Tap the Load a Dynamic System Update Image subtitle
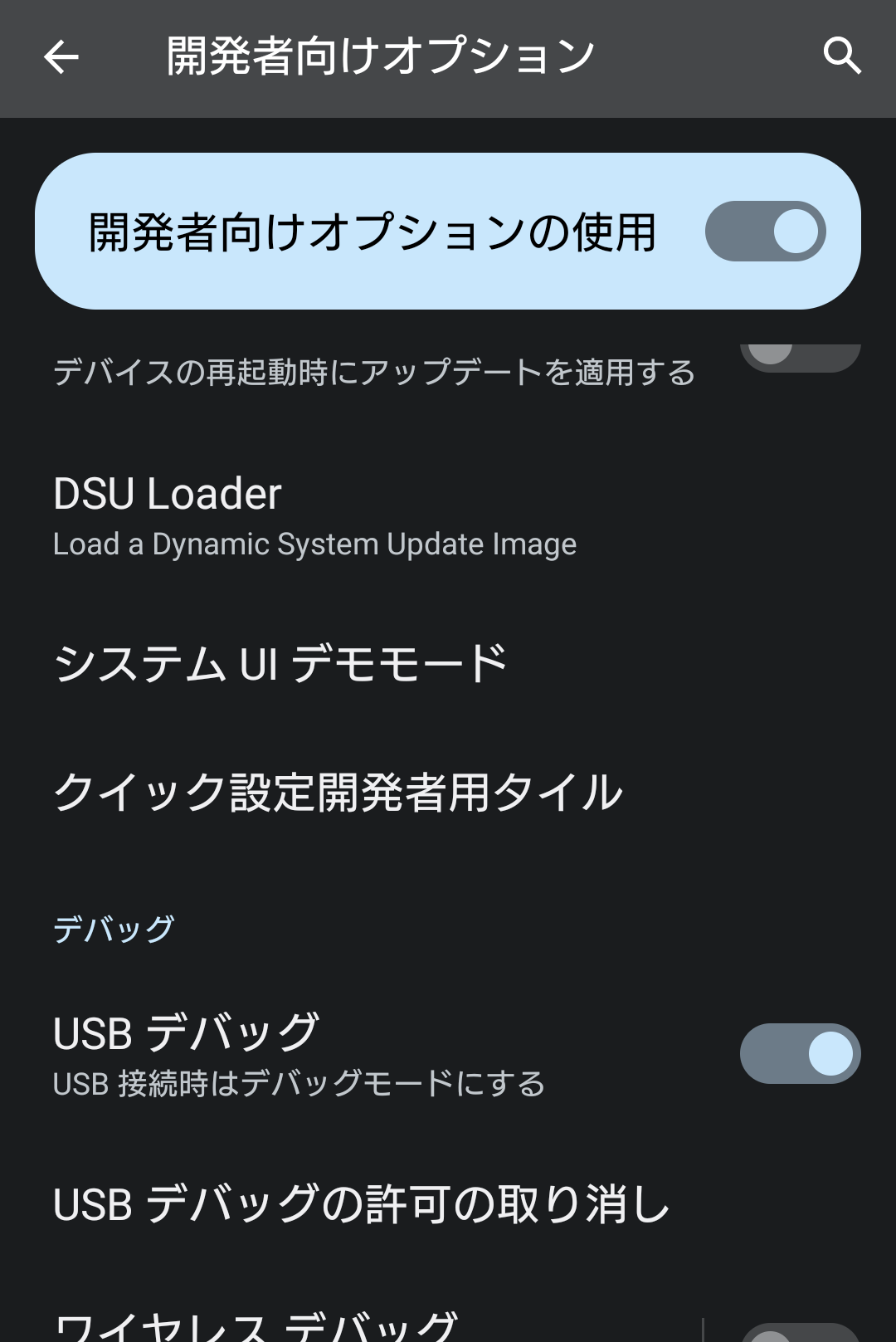The image size is (896, 1342). [314, 544]
